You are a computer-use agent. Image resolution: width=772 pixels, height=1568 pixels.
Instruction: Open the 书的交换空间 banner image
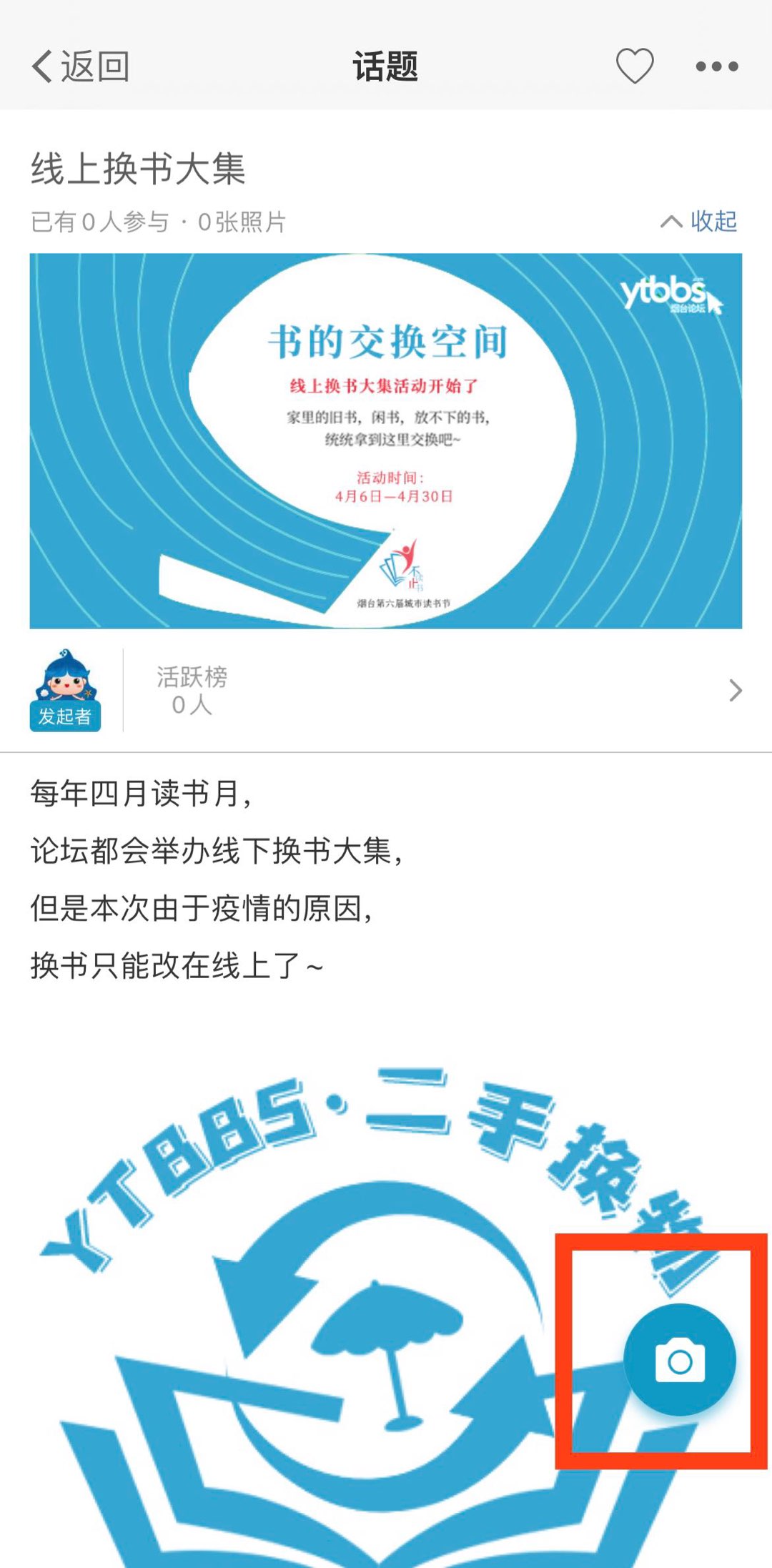pos(385,440)
